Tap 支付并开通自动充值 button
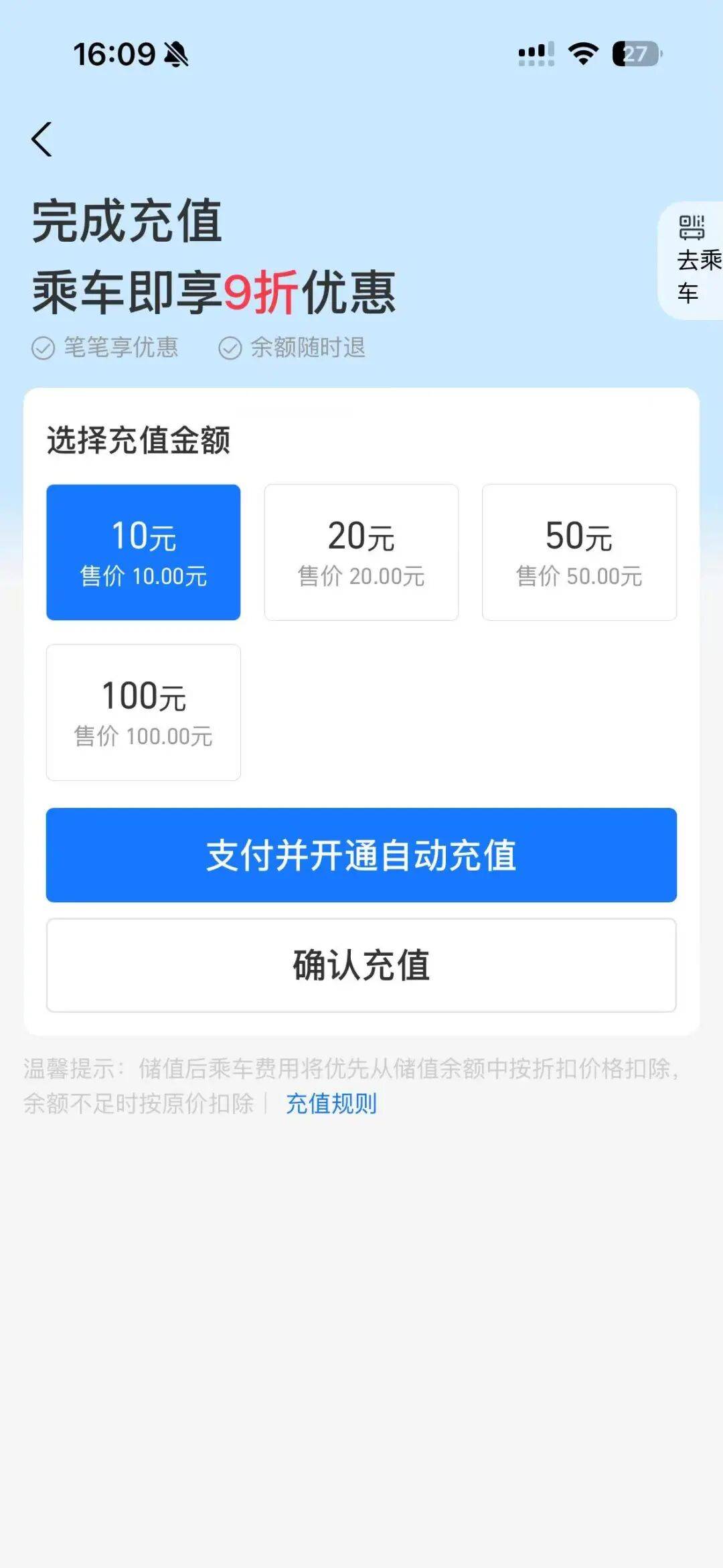 (x=361, y=855)
